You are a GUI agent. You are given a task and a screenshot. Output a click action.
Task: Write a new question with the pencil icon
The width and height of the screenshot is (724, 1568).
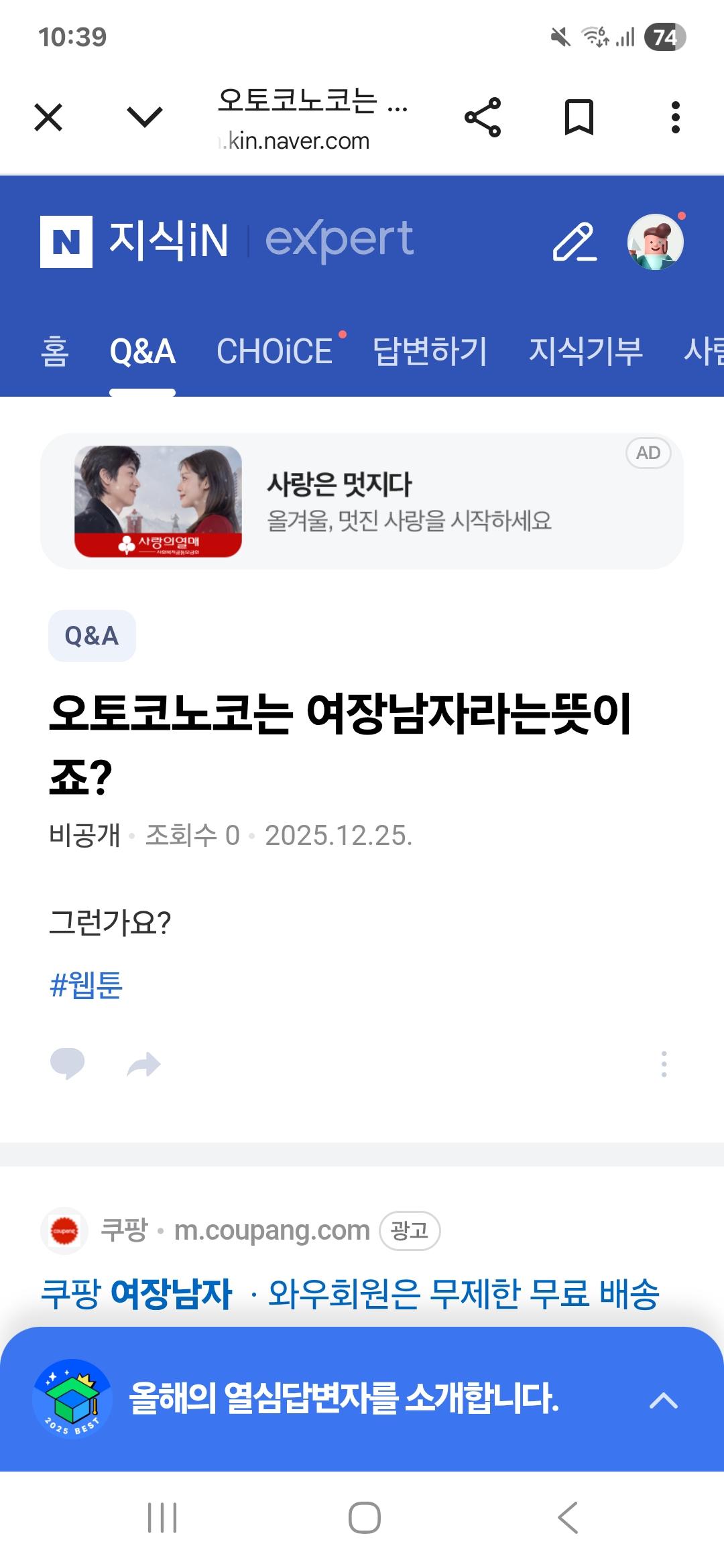point(575,242)
